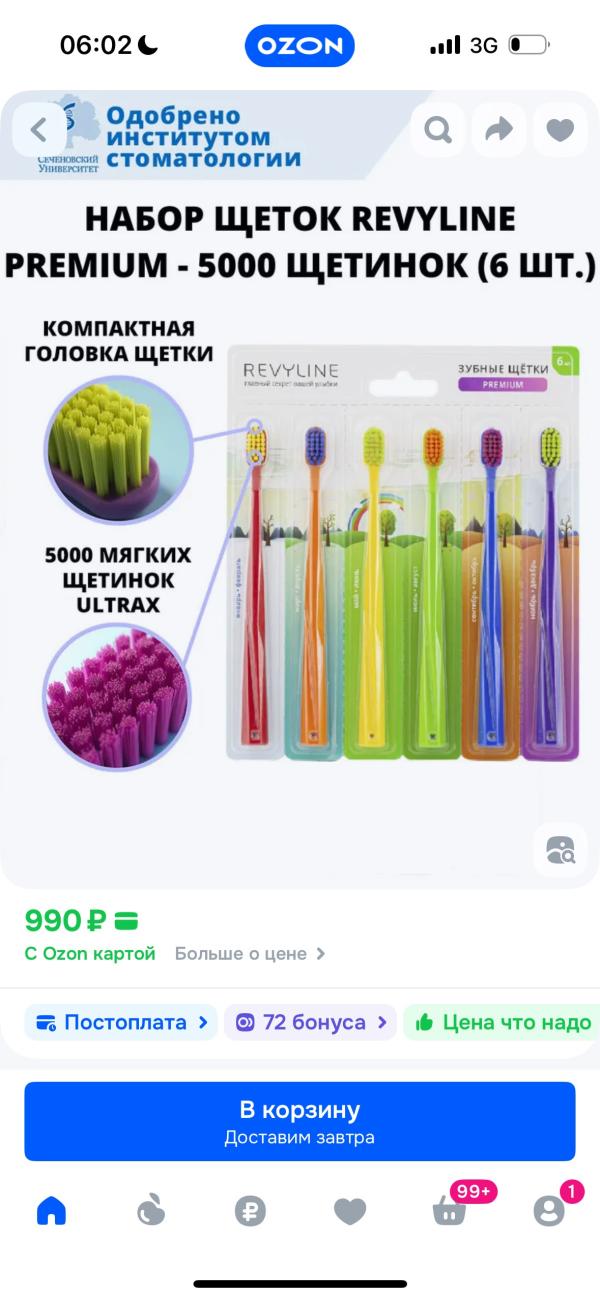Open search with the magnifier icon

point(438,130)
